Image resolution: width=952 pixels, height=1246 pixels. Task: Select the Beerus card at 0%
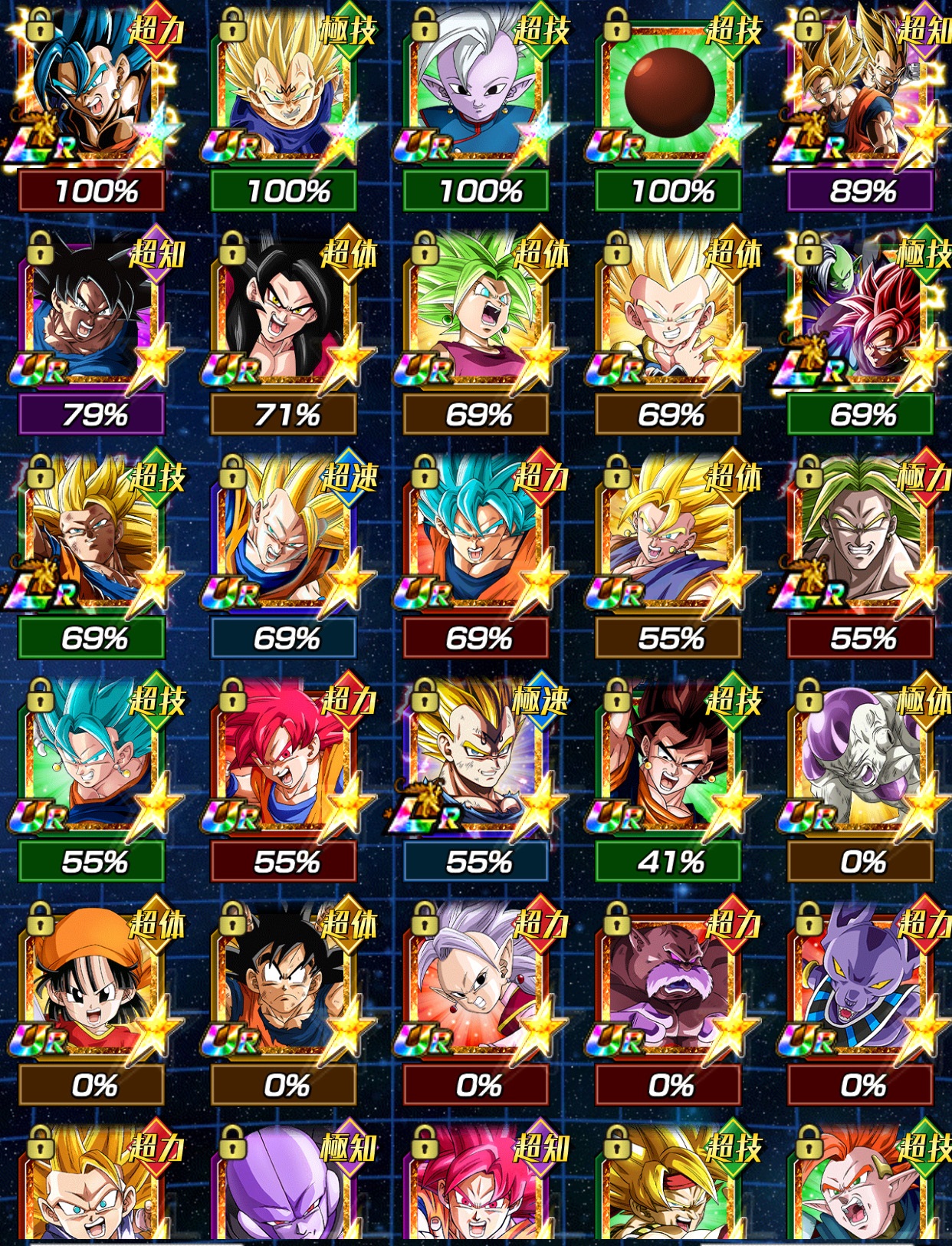point(860,983)
